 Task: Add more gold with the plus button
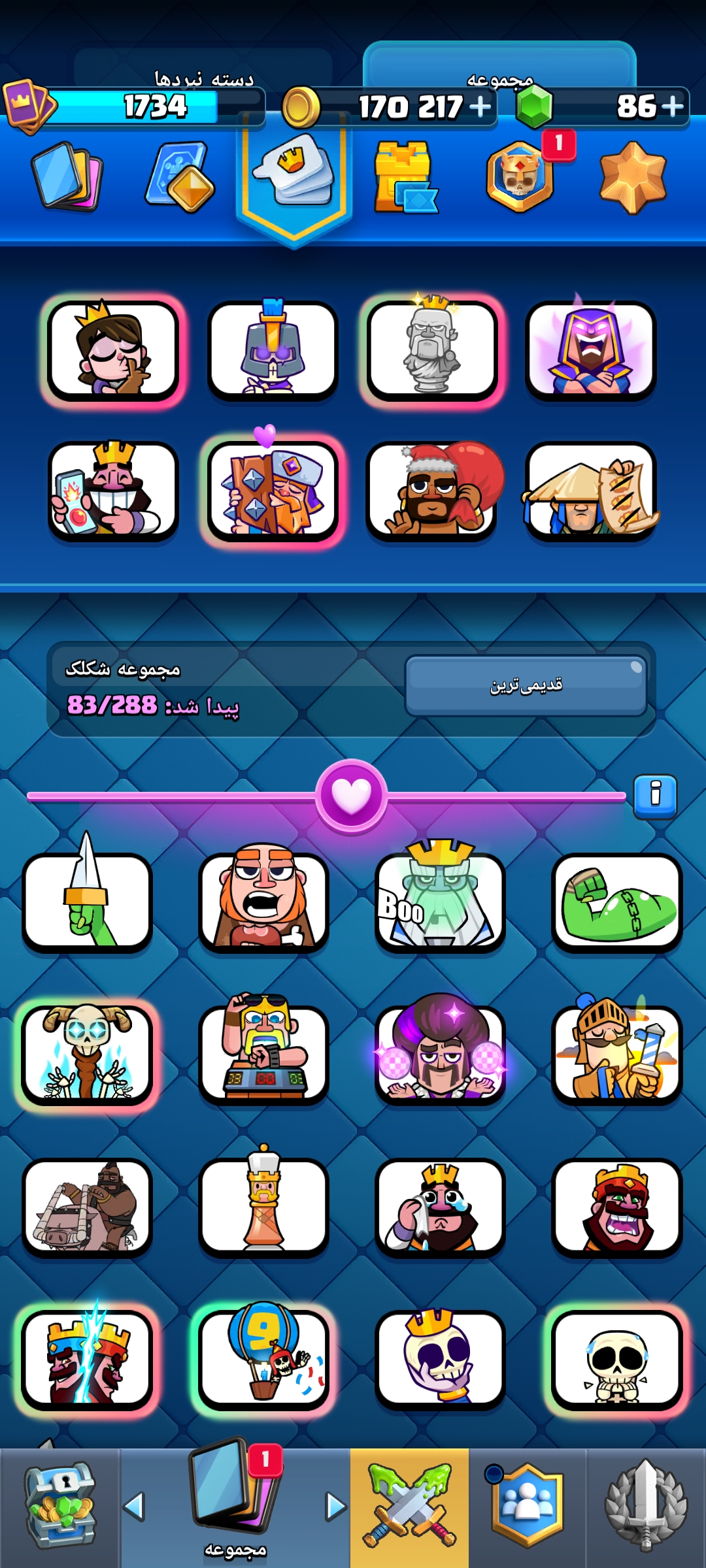click(480, 106)
